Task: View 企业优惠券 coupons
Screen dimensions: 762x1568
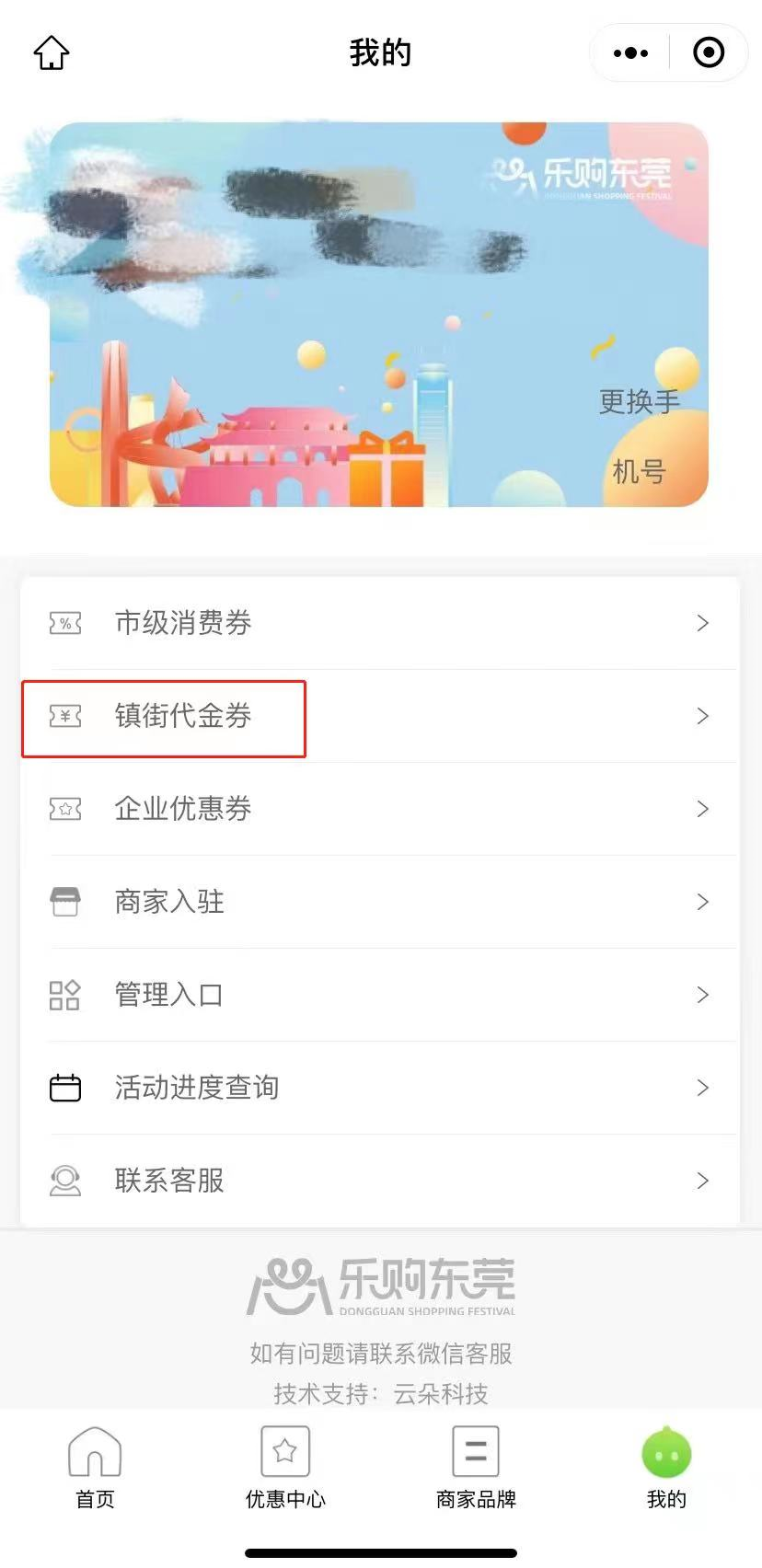Action: click(x=379, y=809)
